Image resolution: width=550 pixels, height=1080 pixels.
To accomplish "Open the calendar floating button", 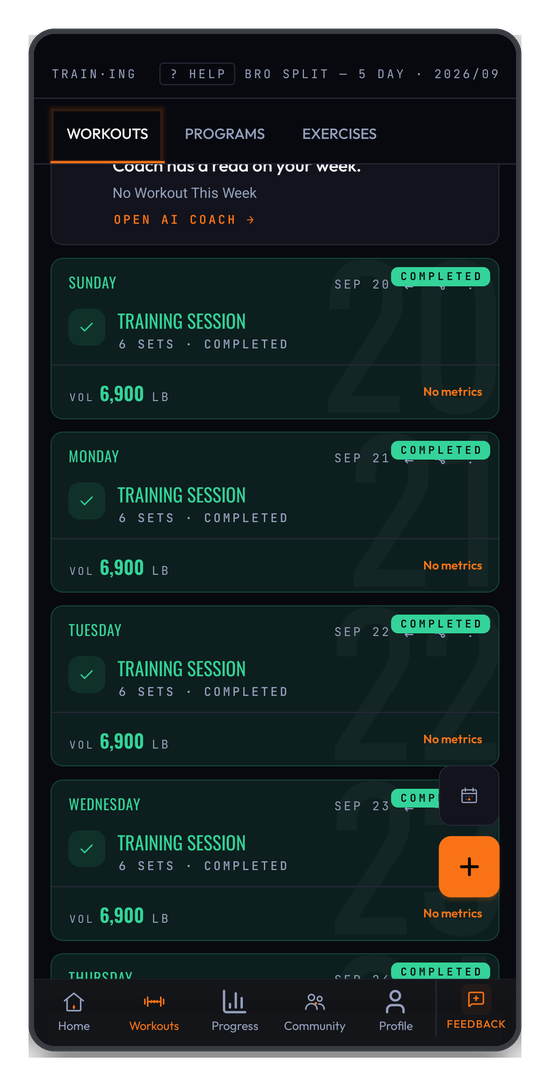I will [x=469, y=796].
